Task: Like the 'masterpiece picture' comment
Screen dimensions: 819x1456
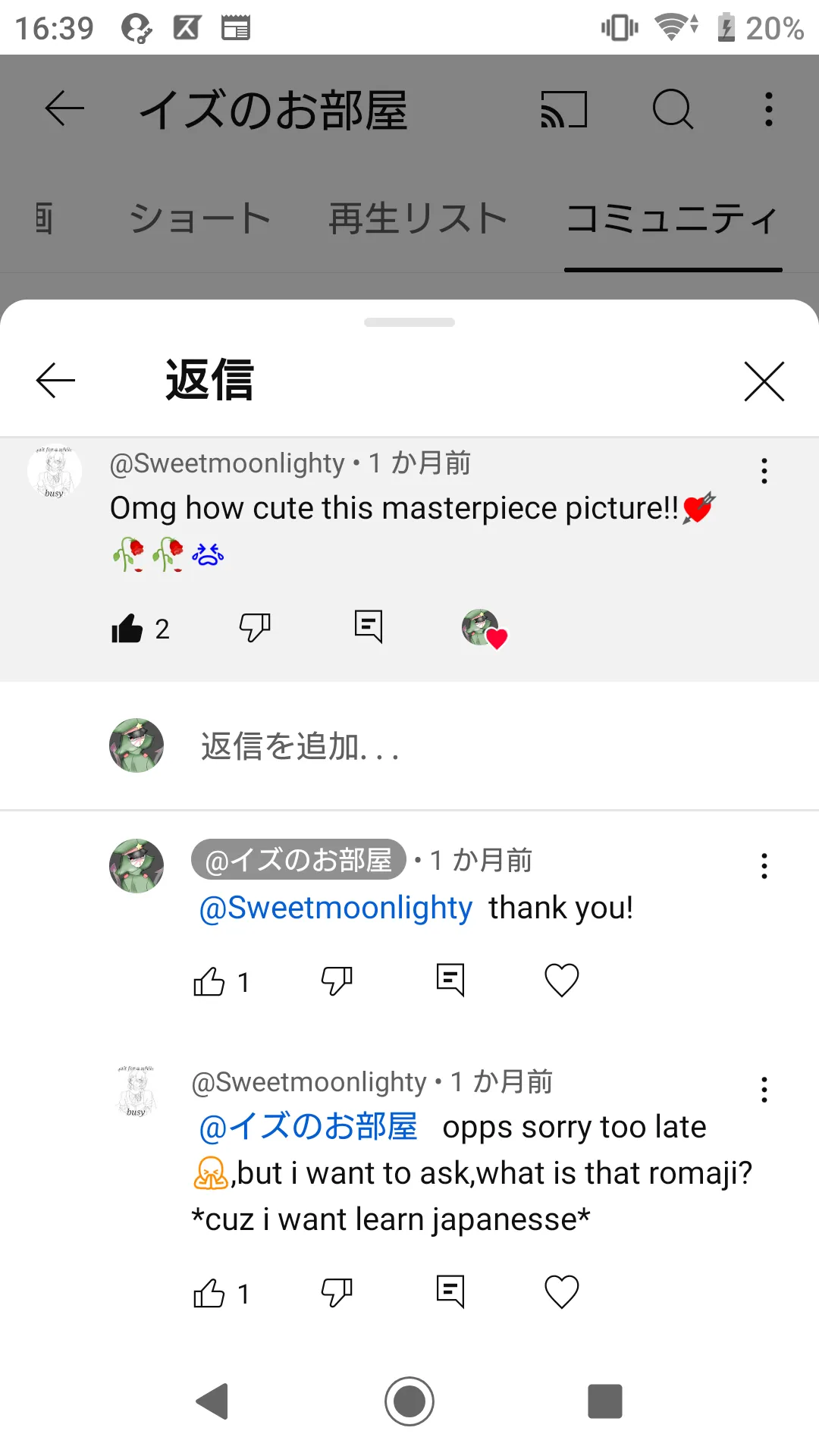Action: [127, 628]
